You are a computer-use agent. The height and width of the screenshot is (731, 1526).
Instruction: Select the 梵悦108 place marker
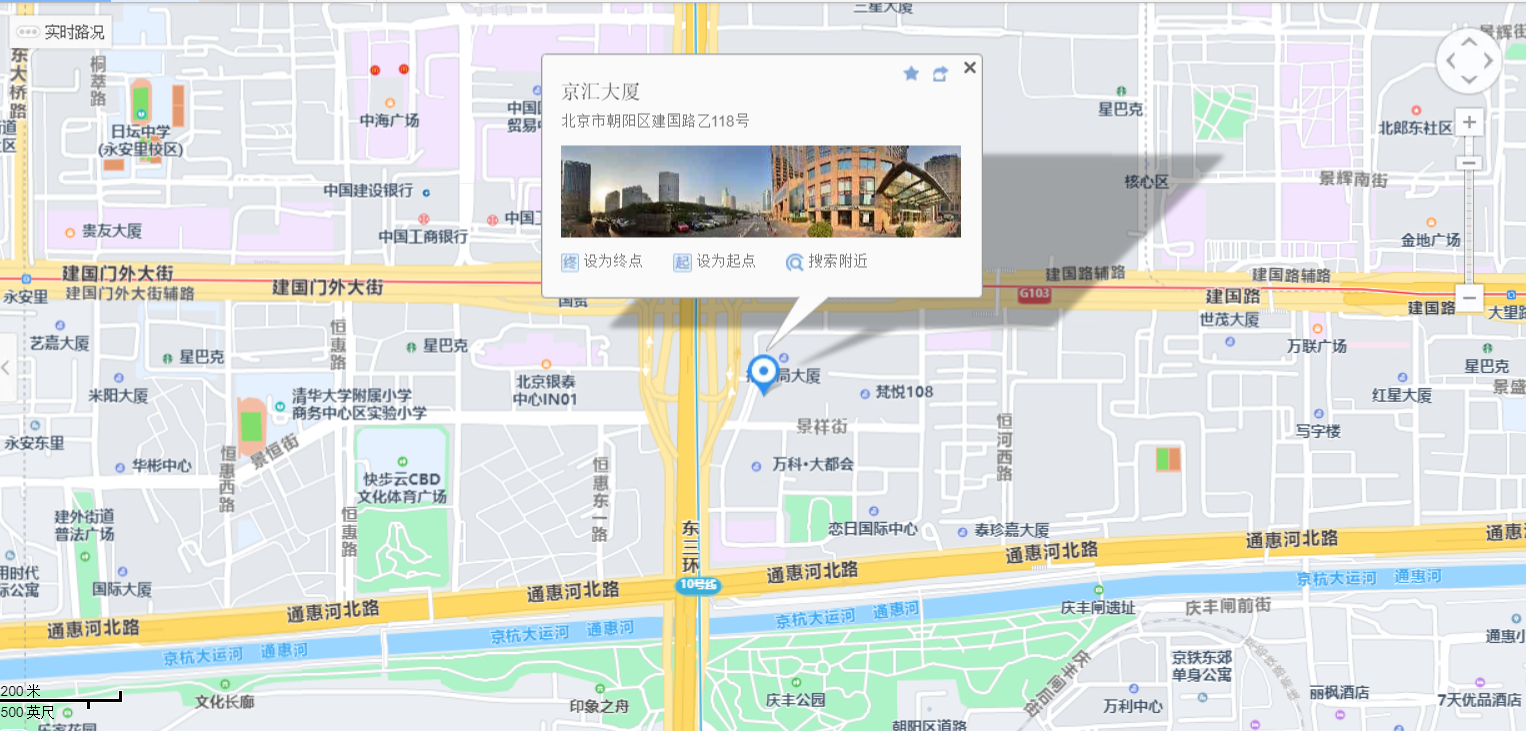(866, 393)
